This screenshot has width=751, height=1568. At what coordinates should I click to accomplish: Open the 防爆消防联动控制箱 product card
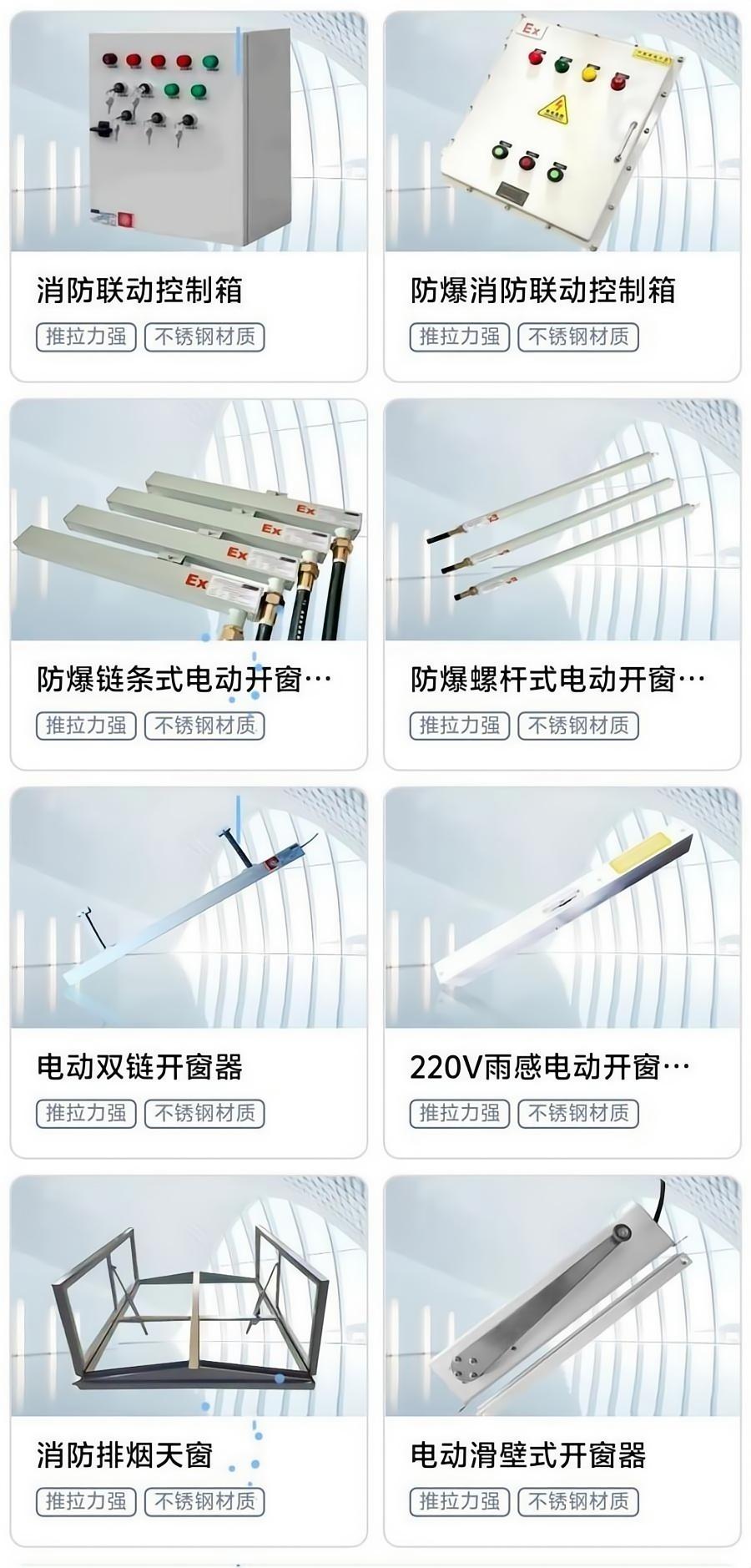[562, 196]
